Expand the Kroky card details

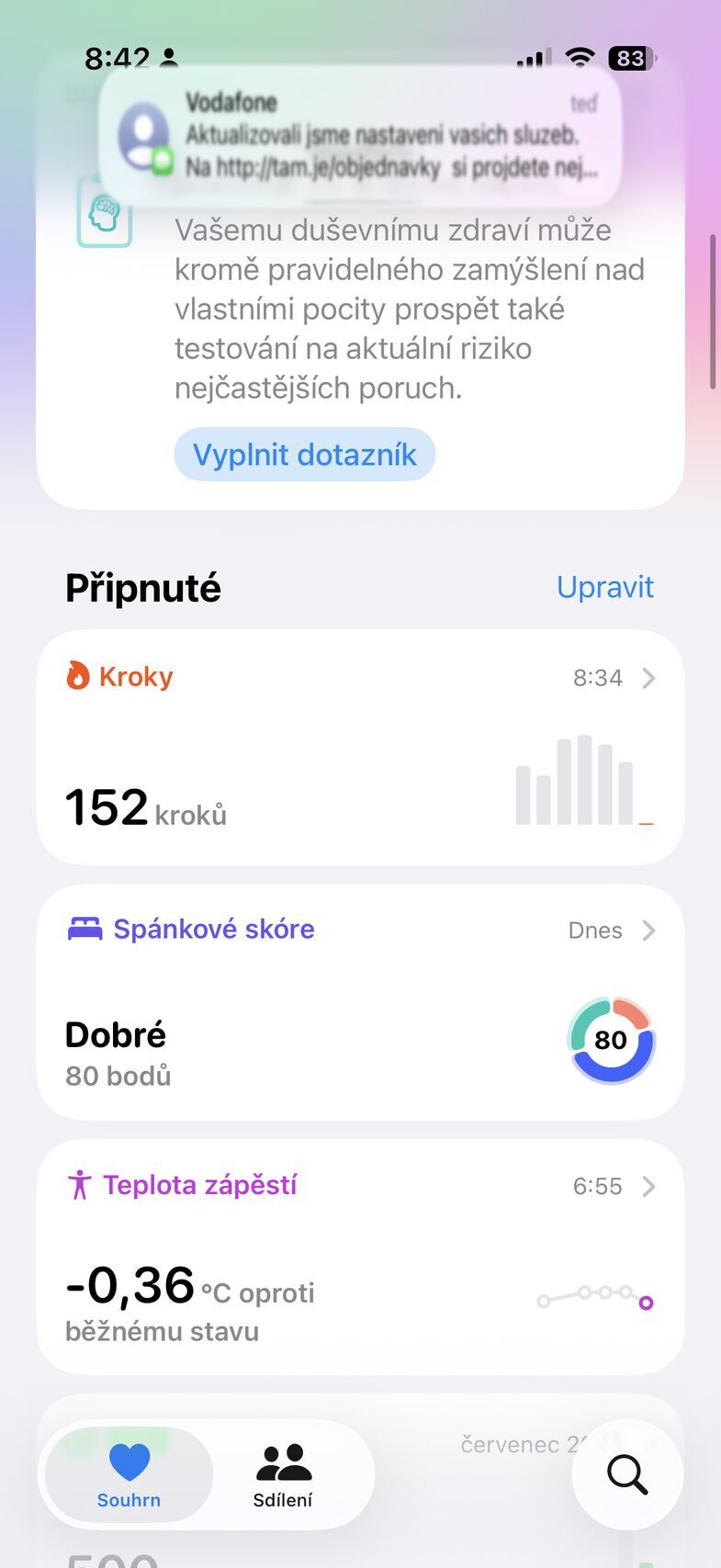pos(650,677)
